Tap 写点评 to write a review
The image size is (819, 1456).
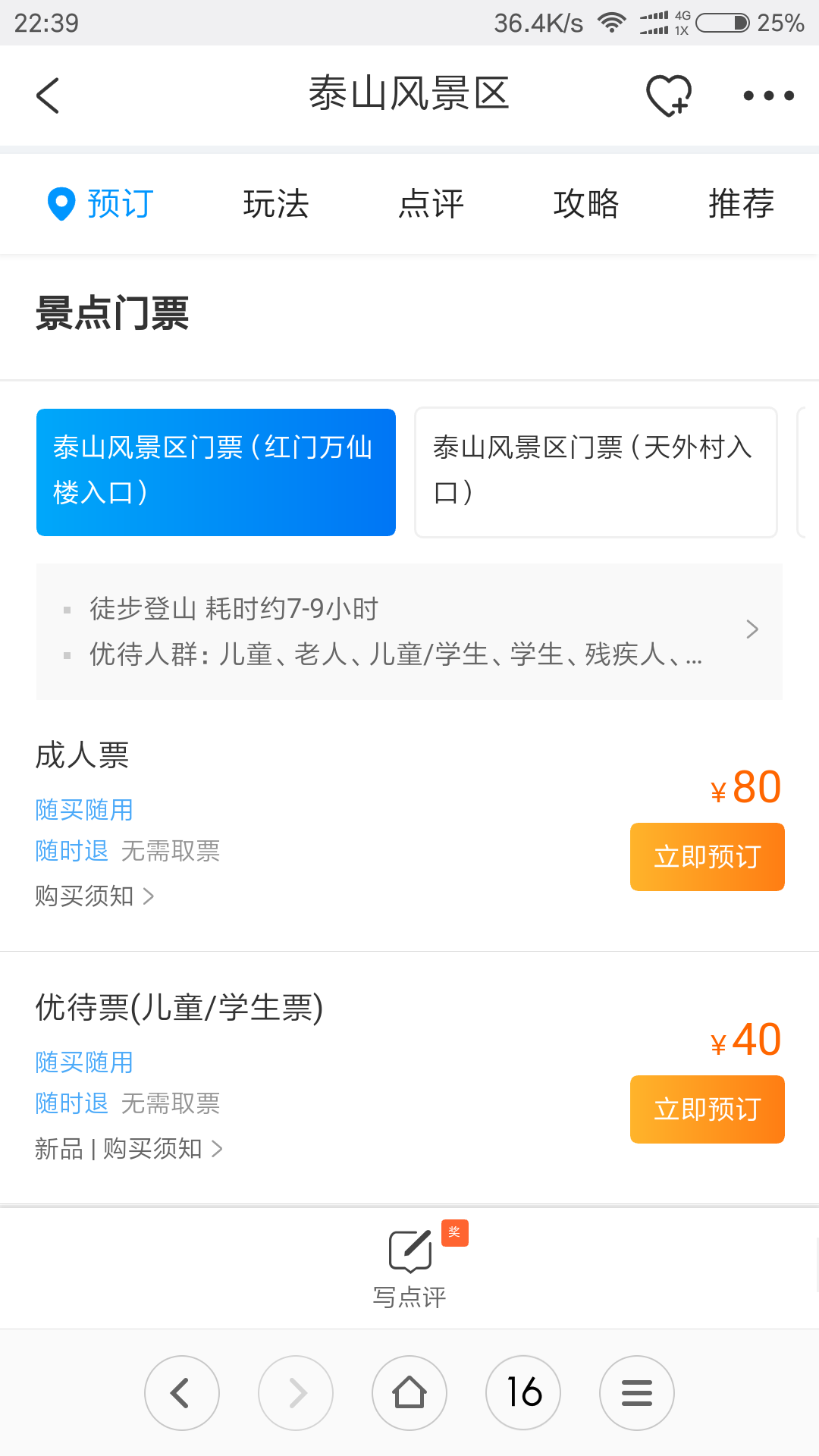tap(409, 1268)
